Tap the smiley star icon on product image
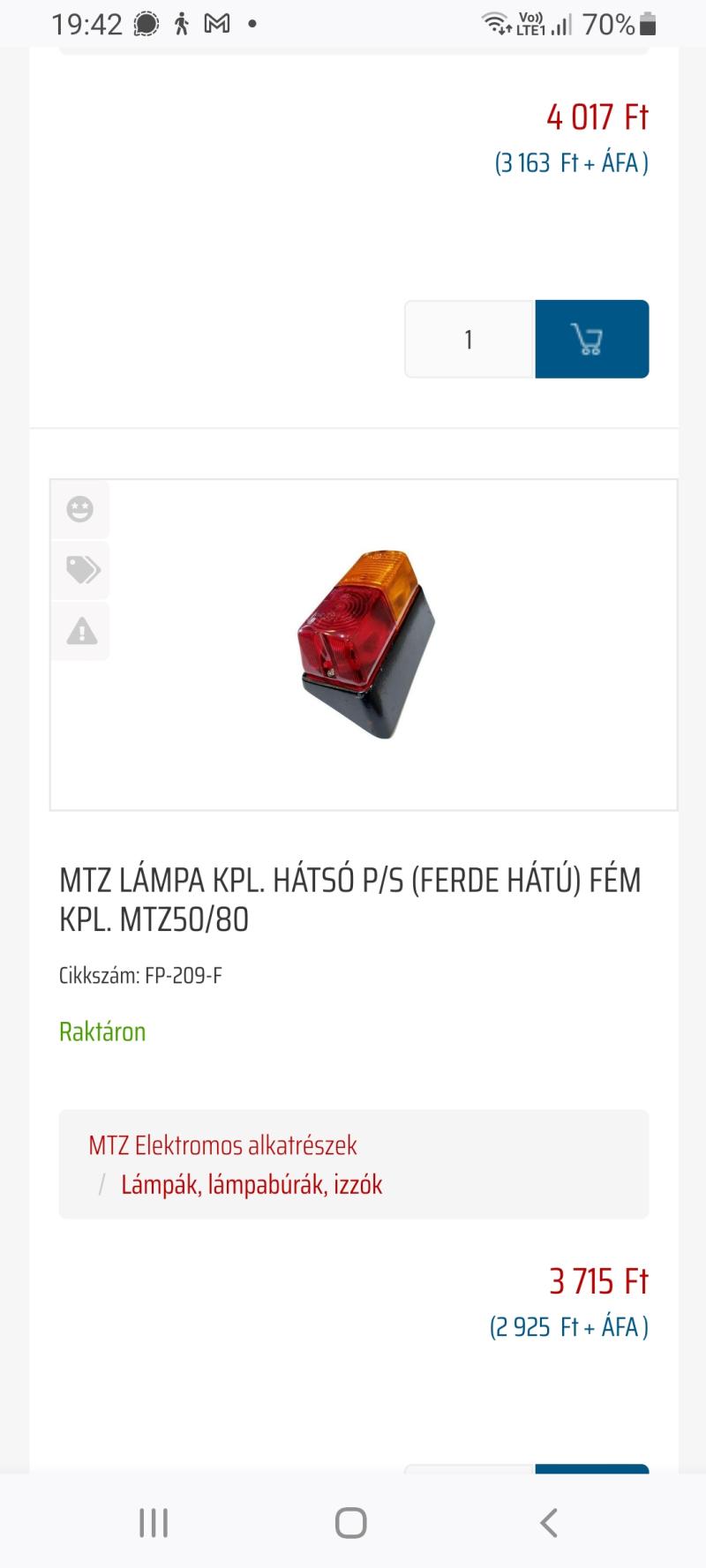706x1568 pixels. pyautogui.click(x=80, y=509)
